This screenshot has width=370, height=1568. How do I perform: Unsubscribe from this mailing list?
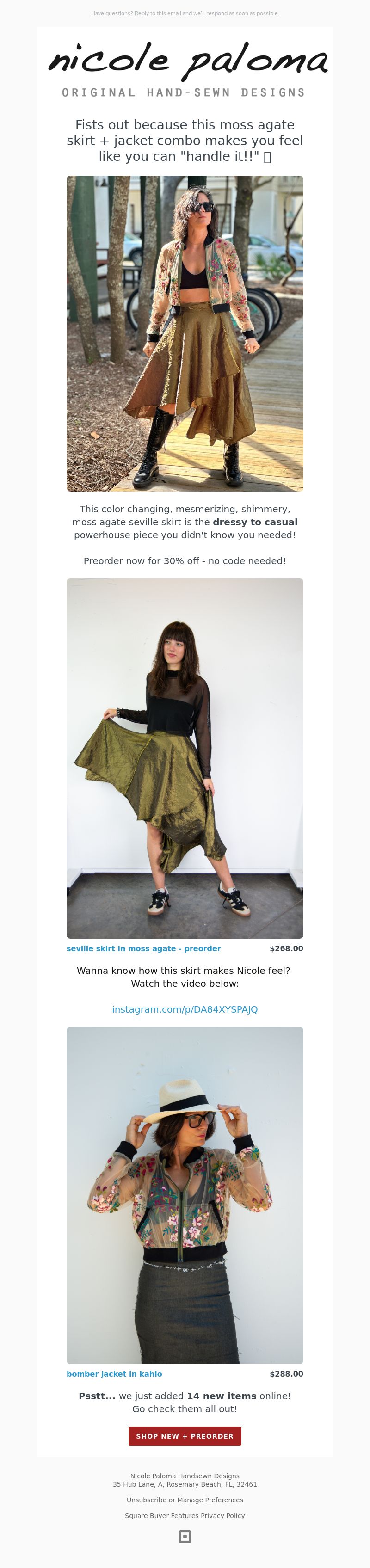(x=146, y=1500)
